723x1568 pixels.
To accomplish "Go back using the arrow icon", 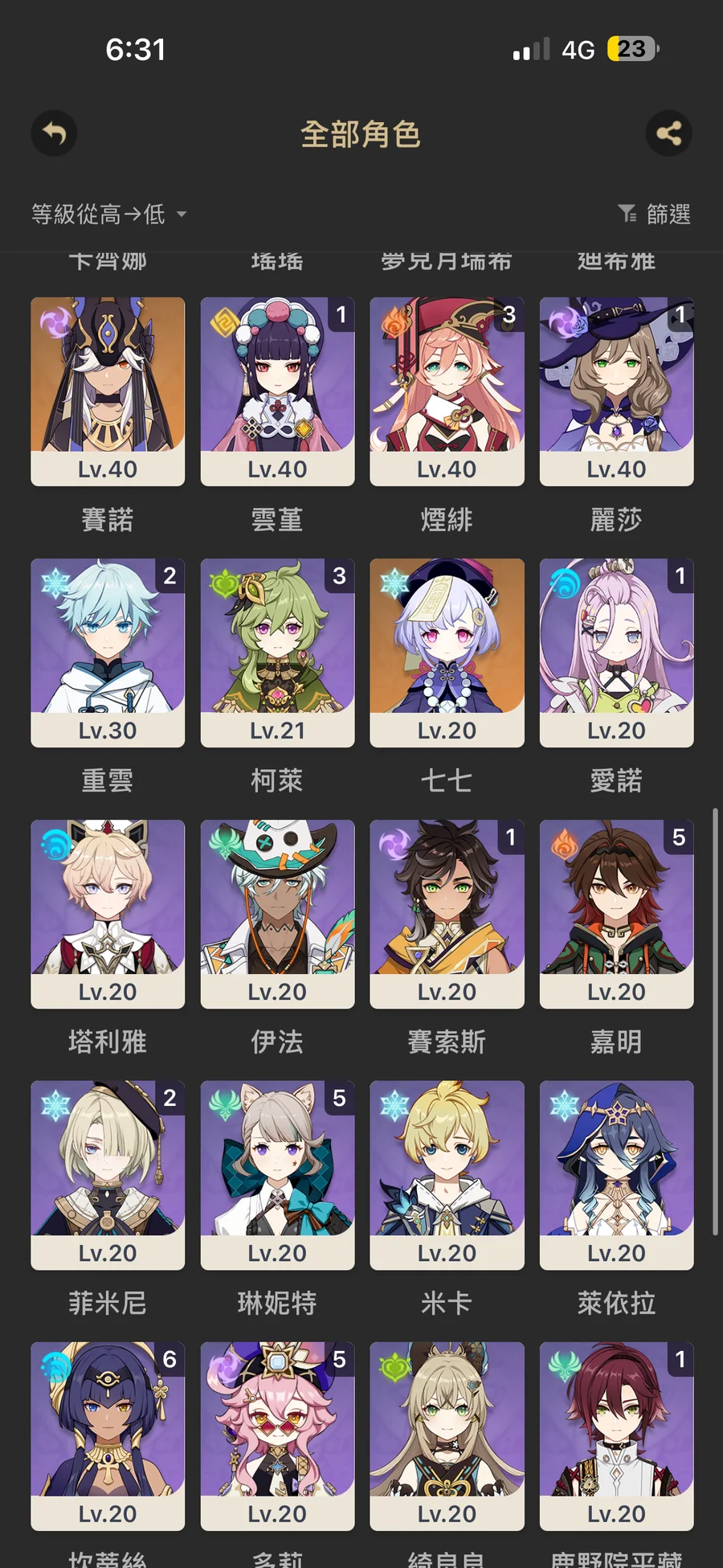I will point(54,133).
